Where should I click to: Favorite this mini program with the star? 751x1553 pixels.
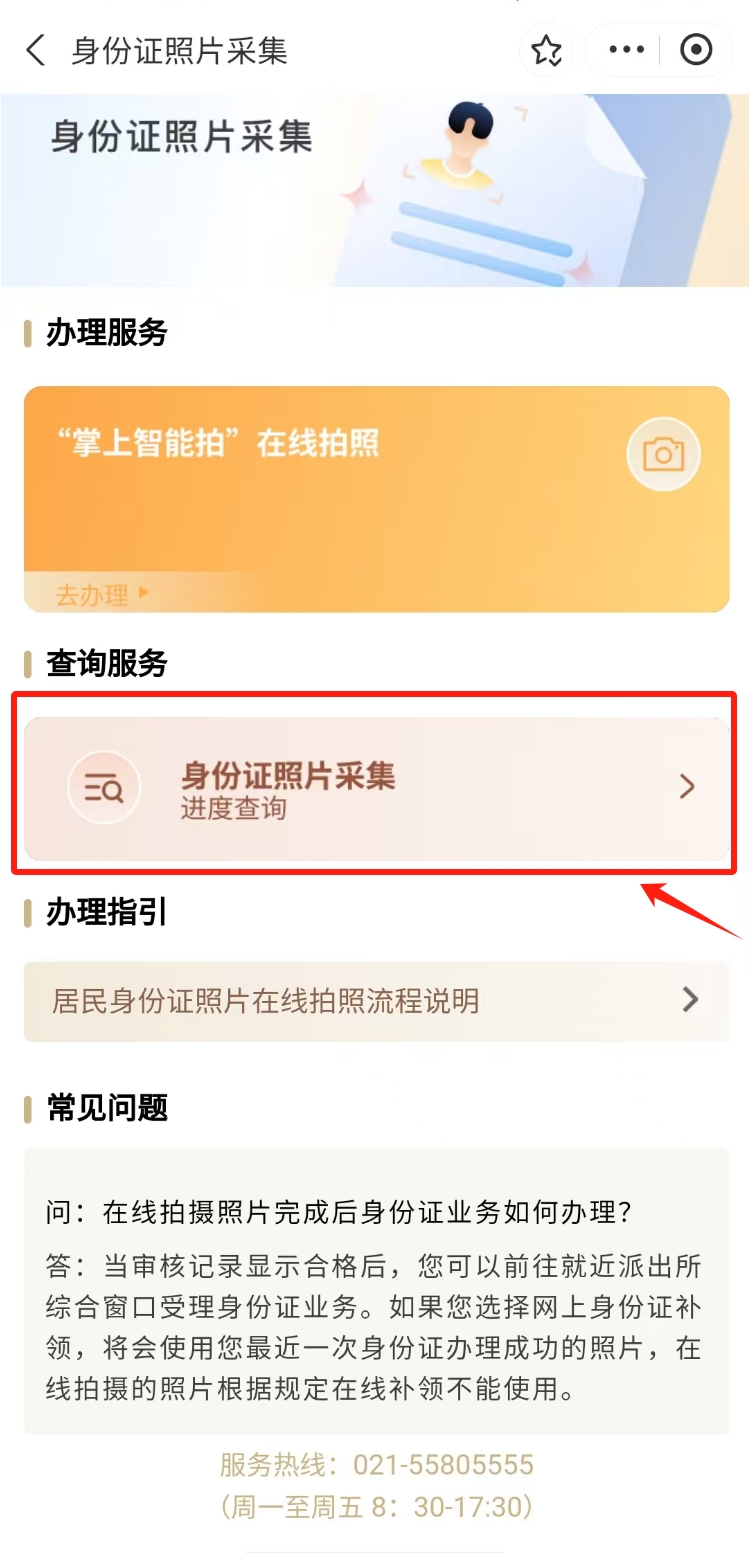547,50
